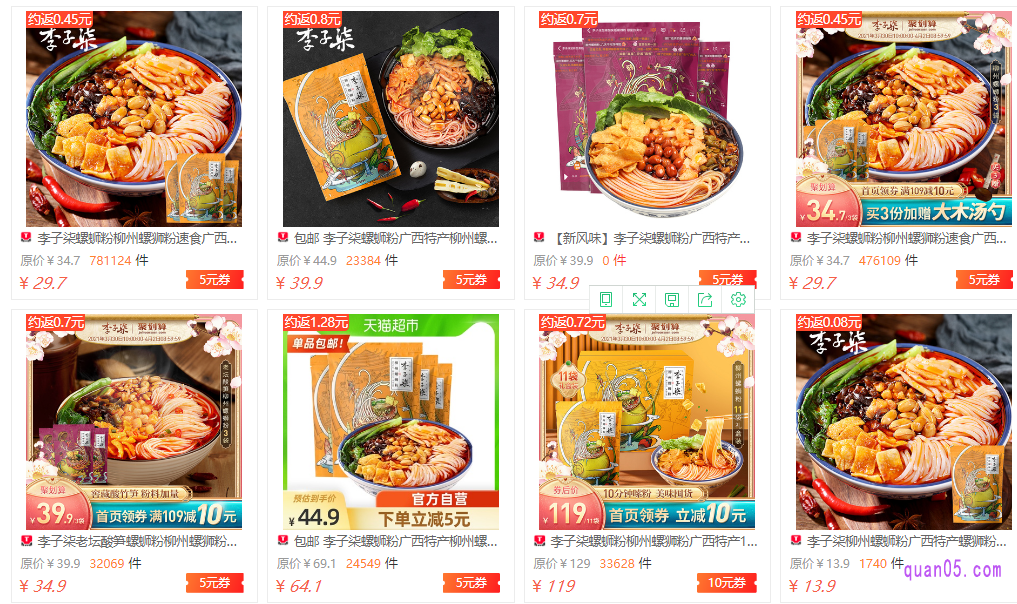Claim the 5元券 coupon on the ¥39.9 item
Image resolution: width=1017 pixels, height=604 pixels.
coord(471,280)
